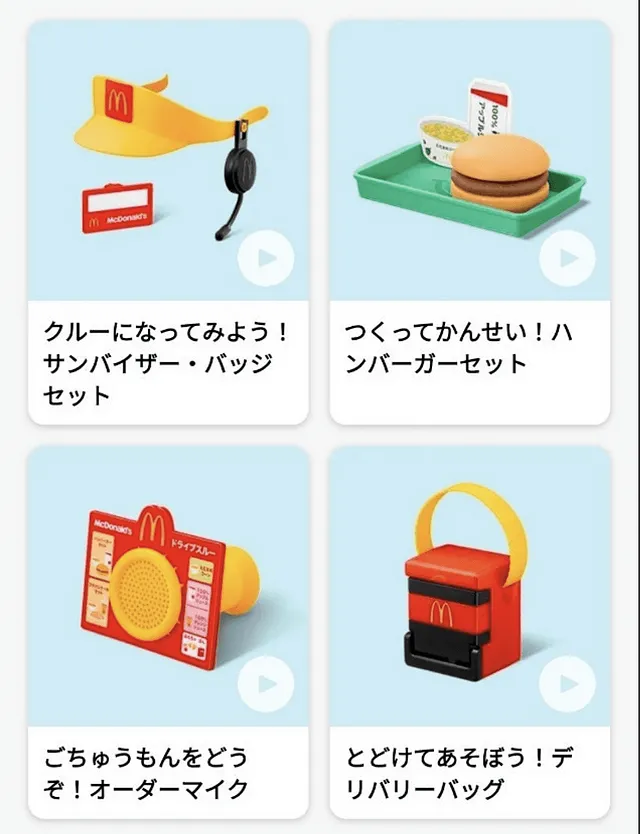This screenshot has height=834, width=640.
Task: Open the クルーになってみよう！サンバイザー・バッジセット card
Action: [167, 362]
